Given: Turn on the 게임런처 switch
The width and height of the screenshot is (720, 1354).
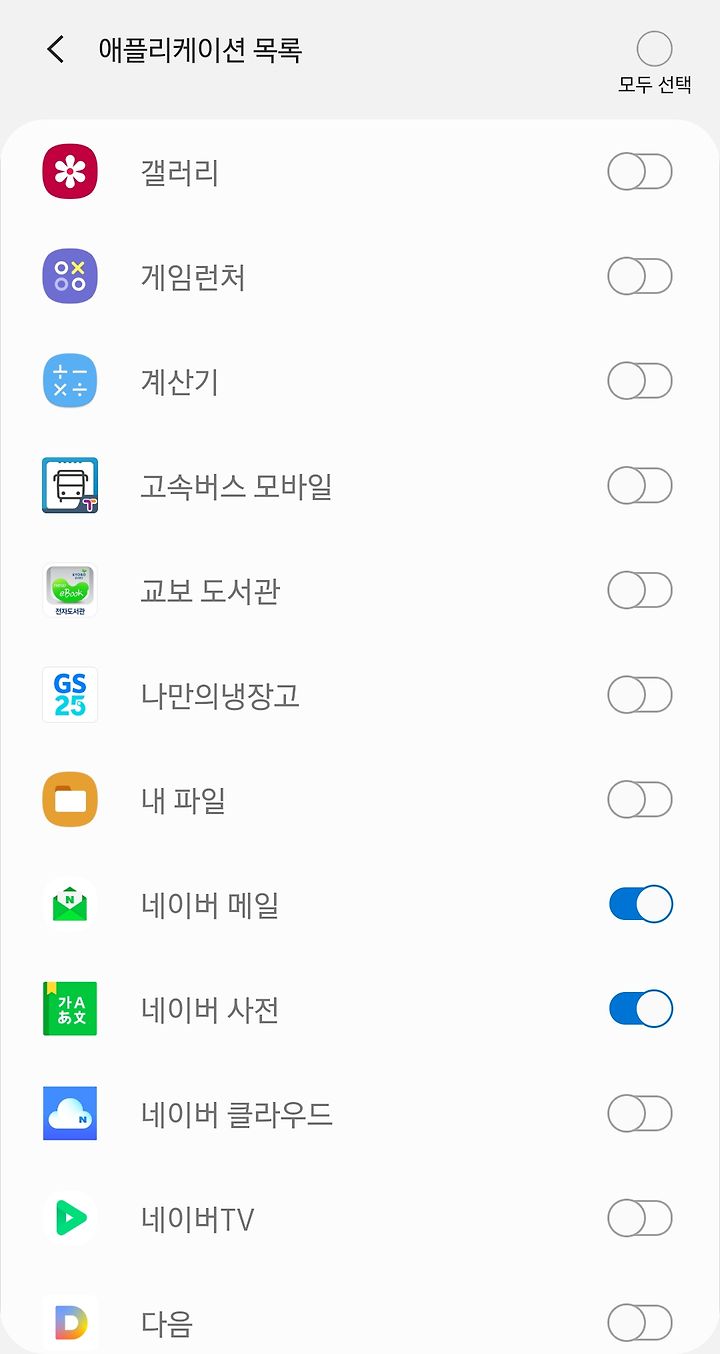Looking at the screenshot, I should tap(640, 276).
